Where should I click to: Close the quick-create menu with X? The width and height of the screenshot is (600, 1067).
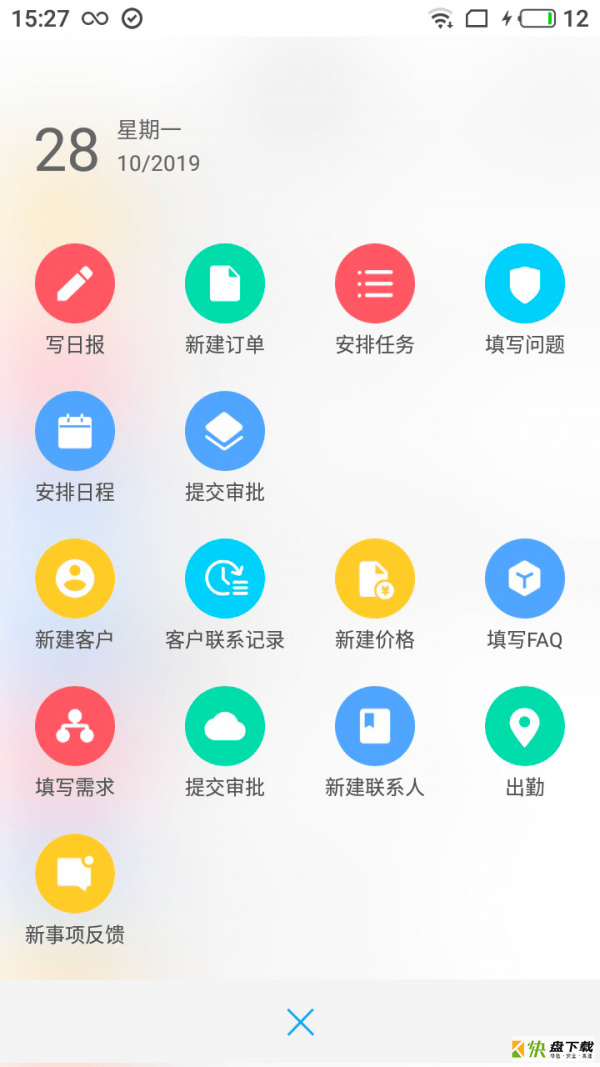300,1022
